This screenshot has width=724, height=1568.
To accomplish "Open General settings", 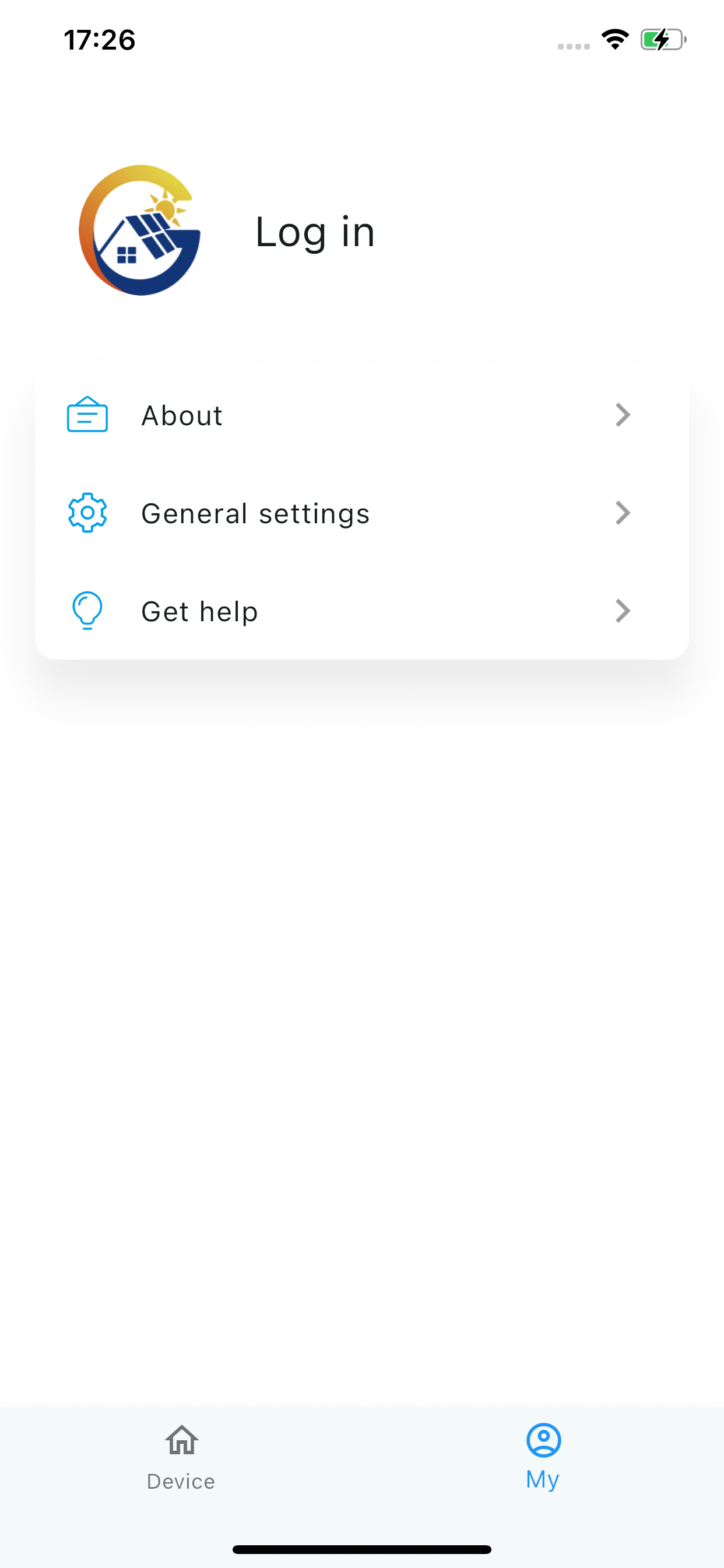I will tap(362, 513).
